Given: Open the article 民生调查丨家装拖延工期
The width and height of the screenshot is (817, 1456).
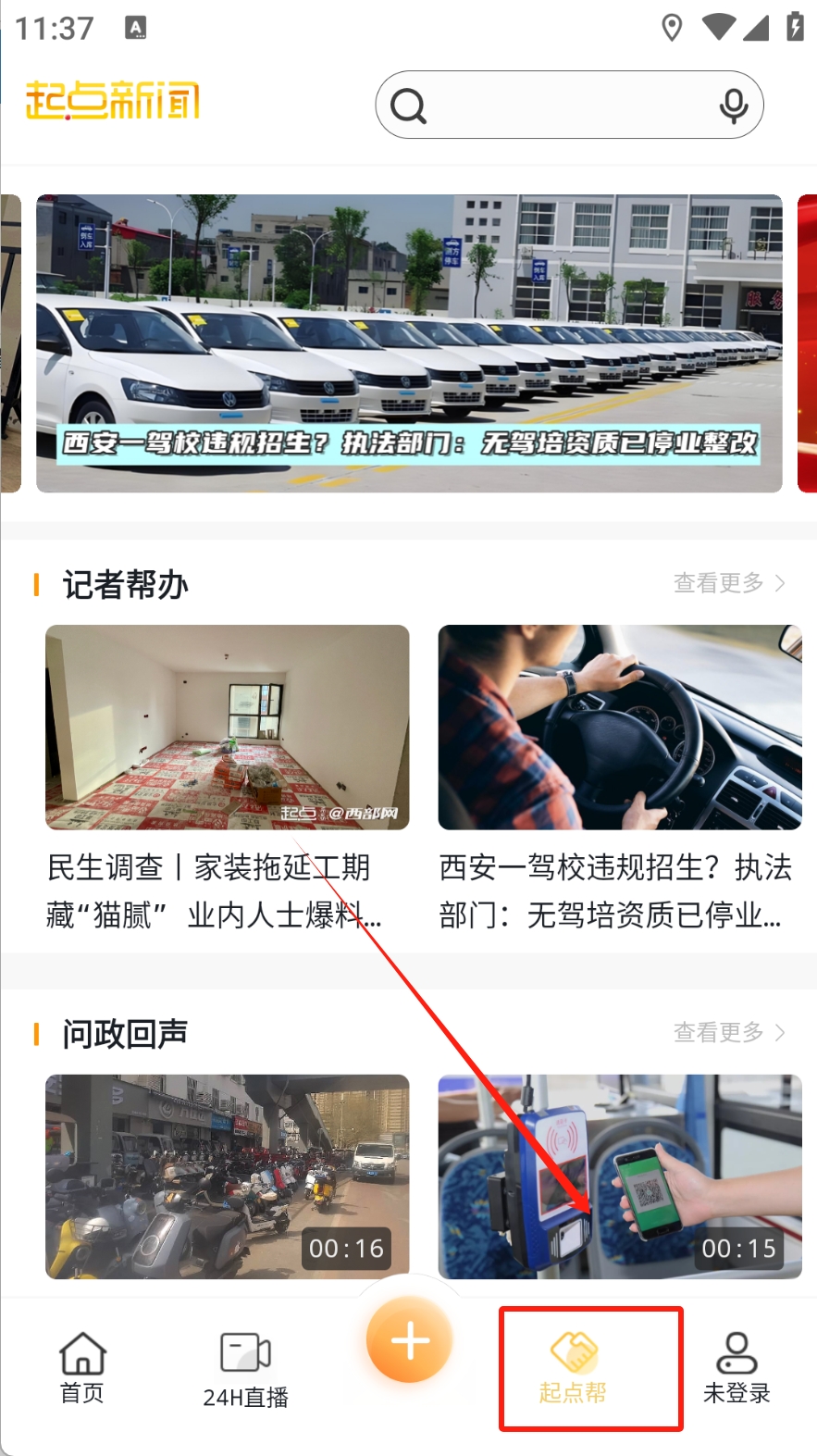Looking at the screenshot, I should (227, 778).
